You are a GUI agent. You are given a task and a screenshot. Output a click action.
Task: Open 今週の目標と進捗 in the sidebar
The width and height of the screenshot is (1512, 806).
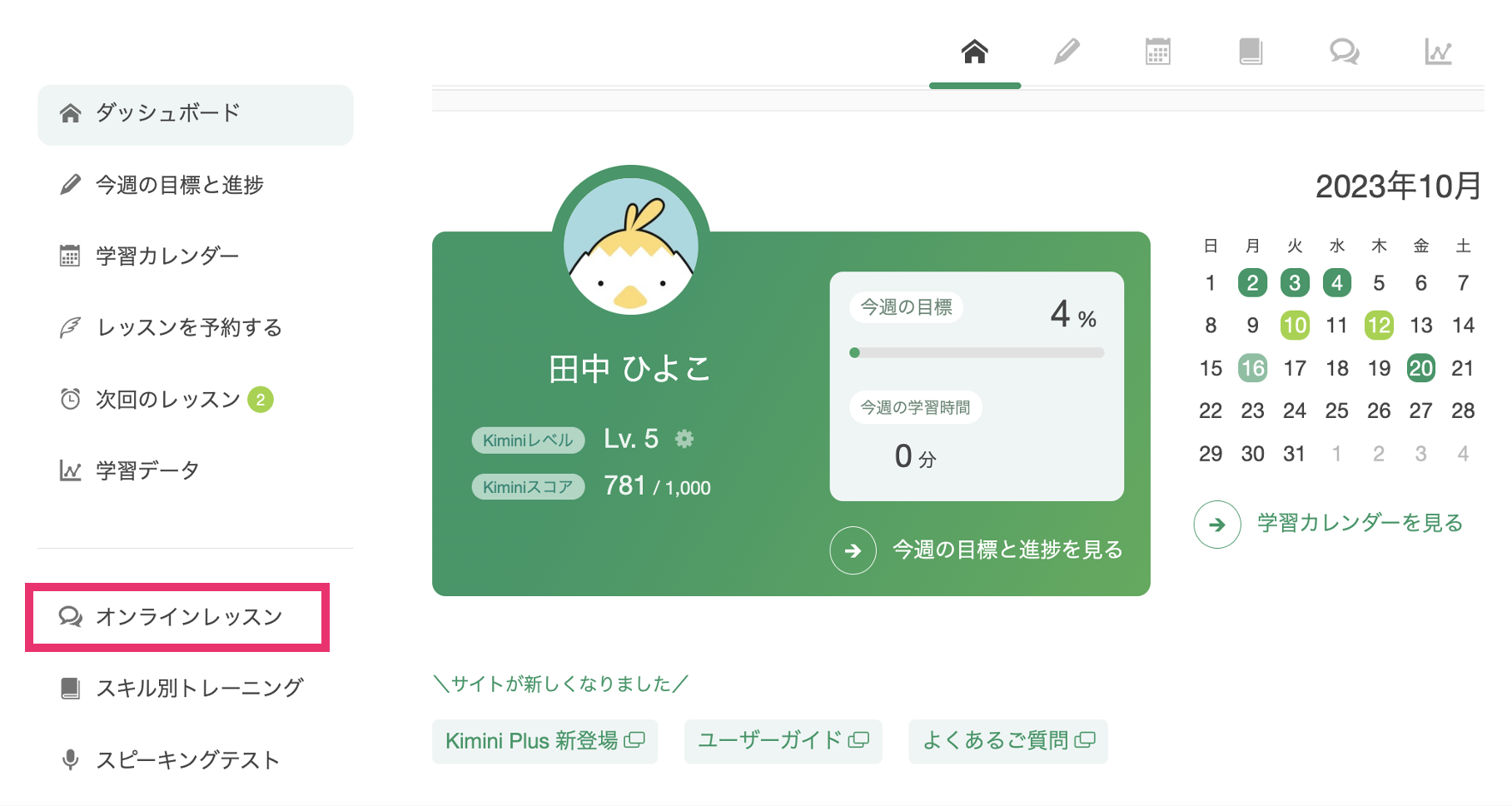[179, 185]
